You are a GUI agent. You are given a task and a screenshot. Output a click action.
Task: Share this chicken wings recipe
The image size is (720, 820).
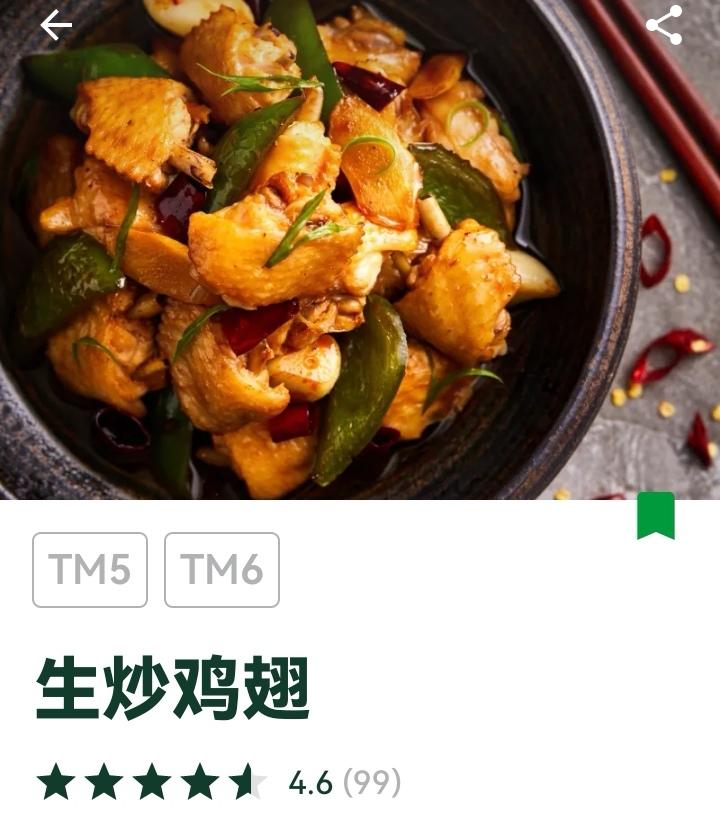point(664,25)
